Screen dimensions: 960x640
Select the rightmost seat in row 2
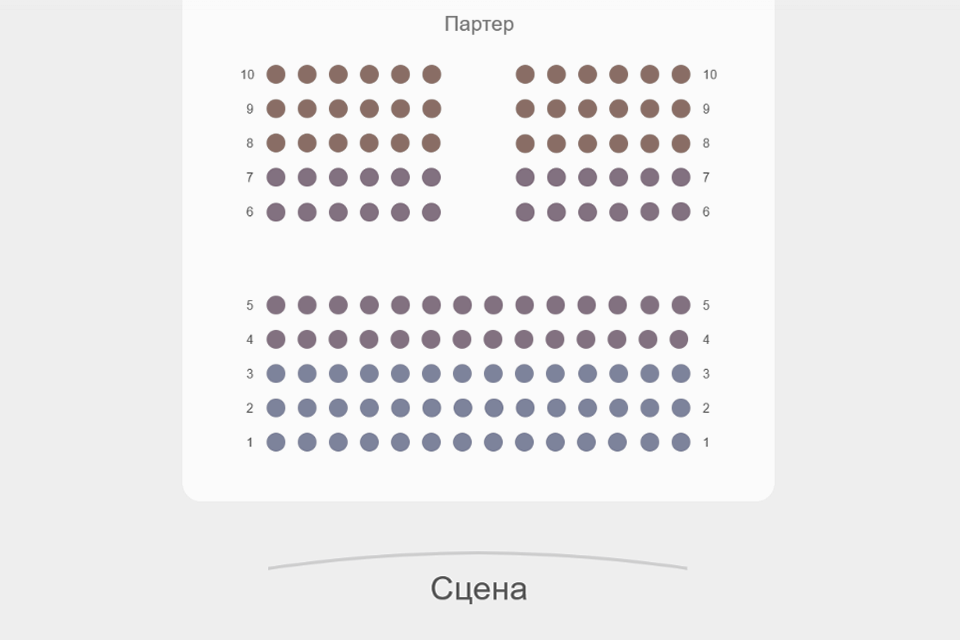(681, 408)
